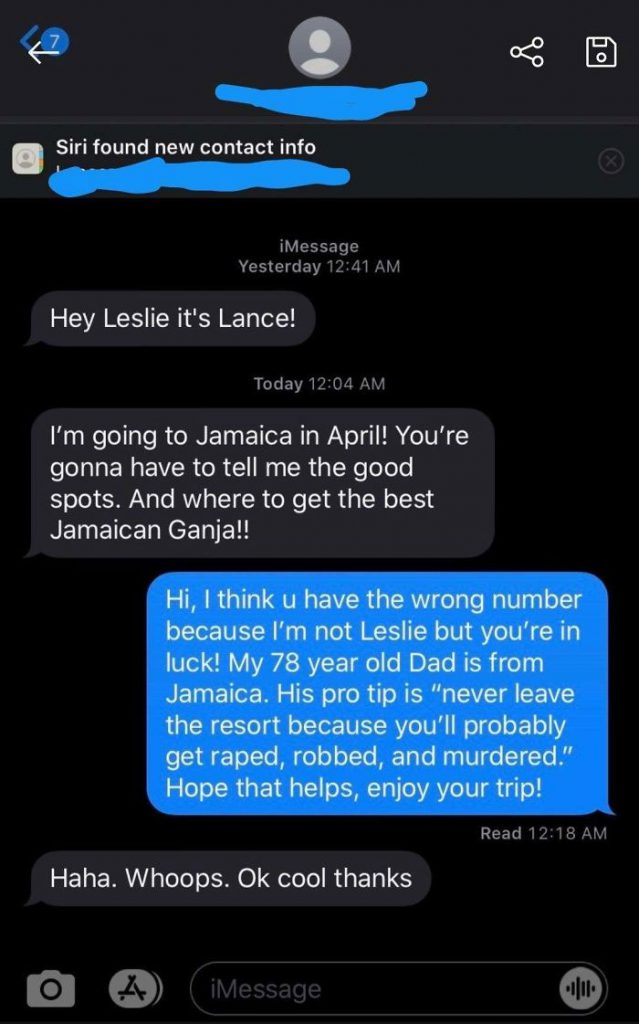Open the App Store apps drawer
The height and width of the screenshot is (1024, 639).
(136, 988)
